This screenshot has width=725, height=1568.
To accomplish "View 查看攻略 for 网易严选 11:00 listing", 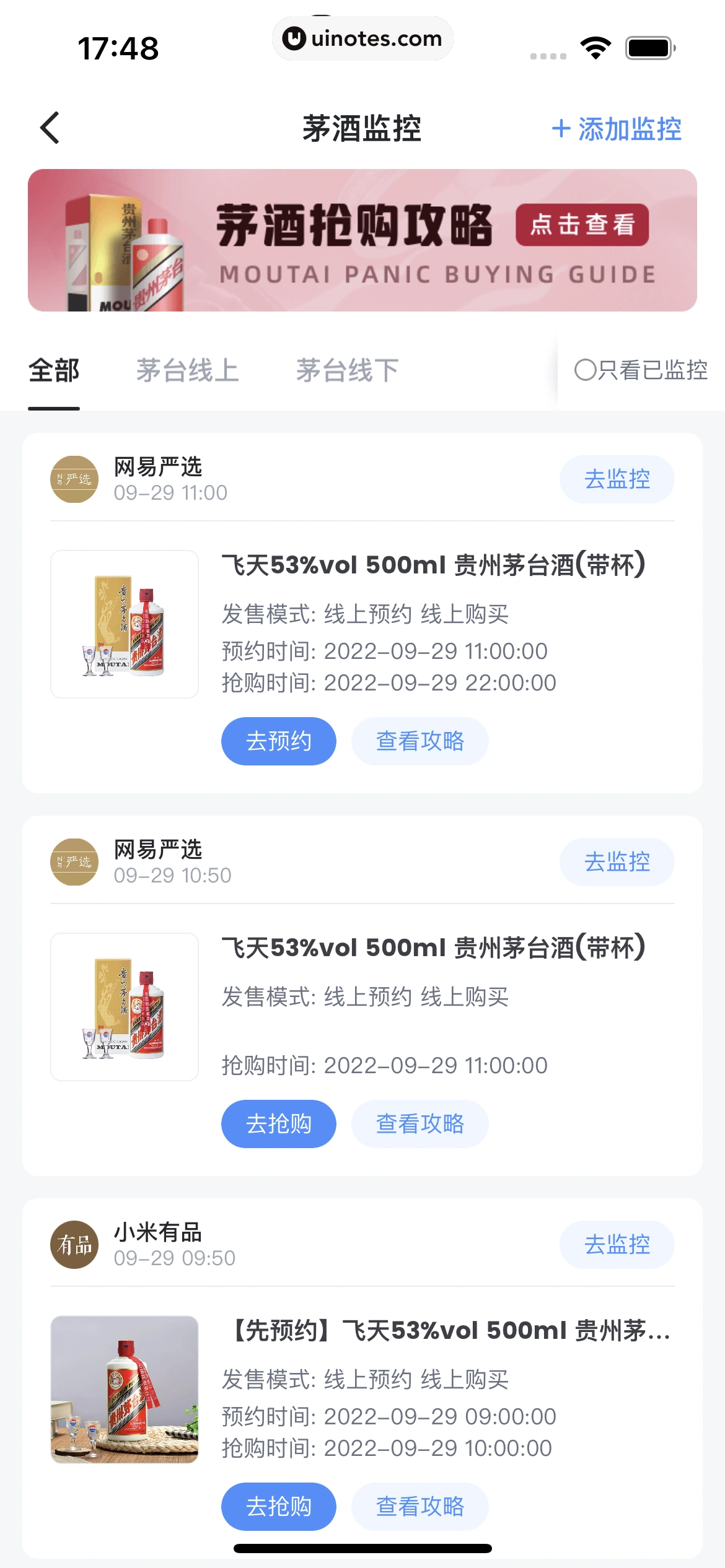I will click(420, 741).
